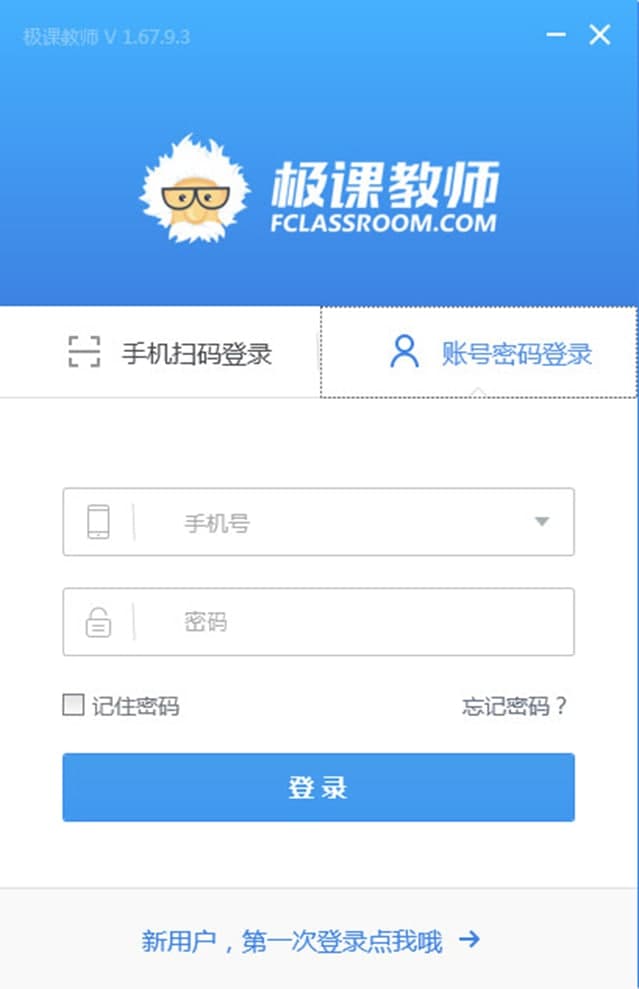
Task: Tap the 密码 password field
Action: tap(350, 622)
